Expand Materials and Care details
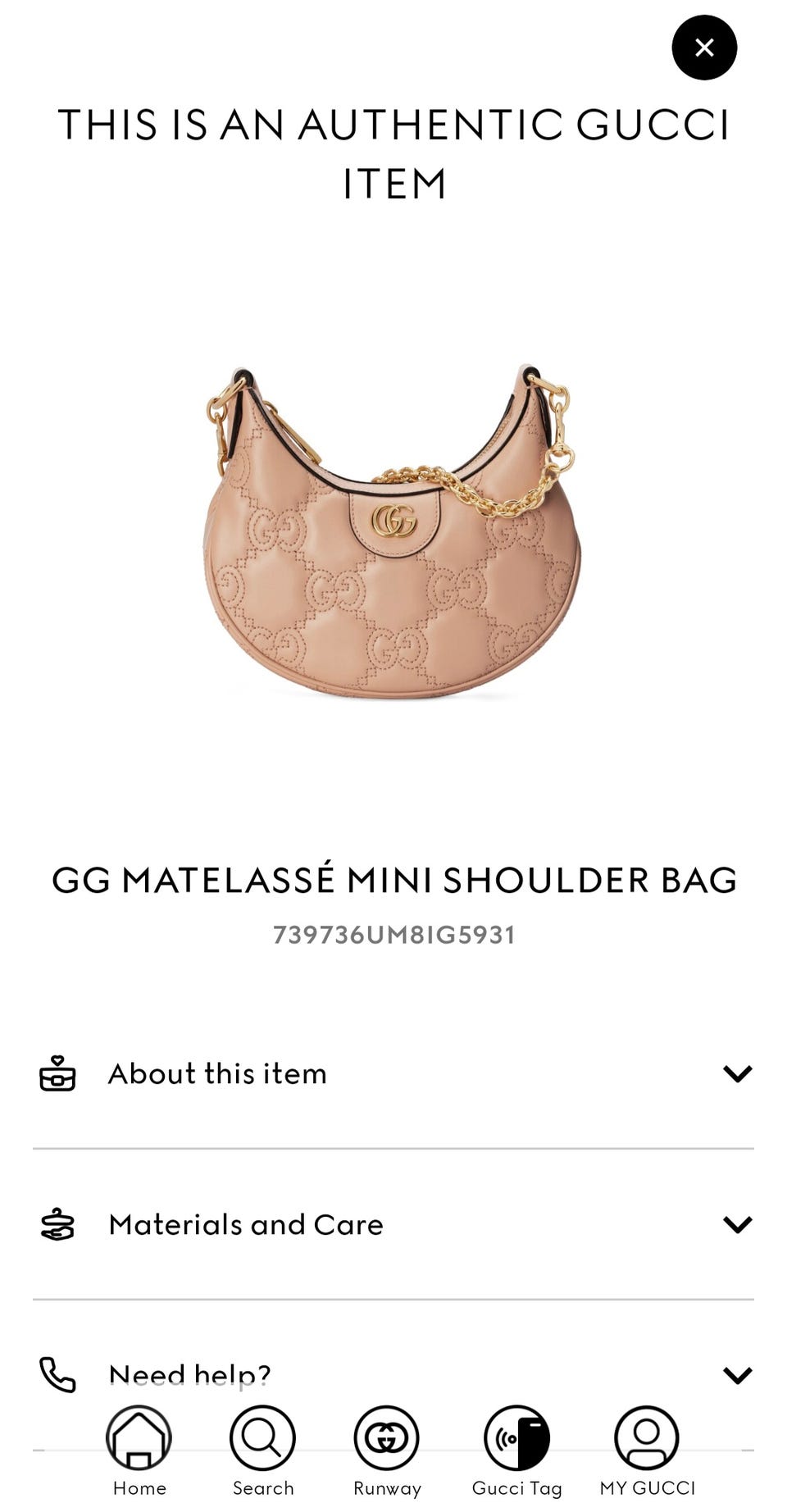 393,1224
